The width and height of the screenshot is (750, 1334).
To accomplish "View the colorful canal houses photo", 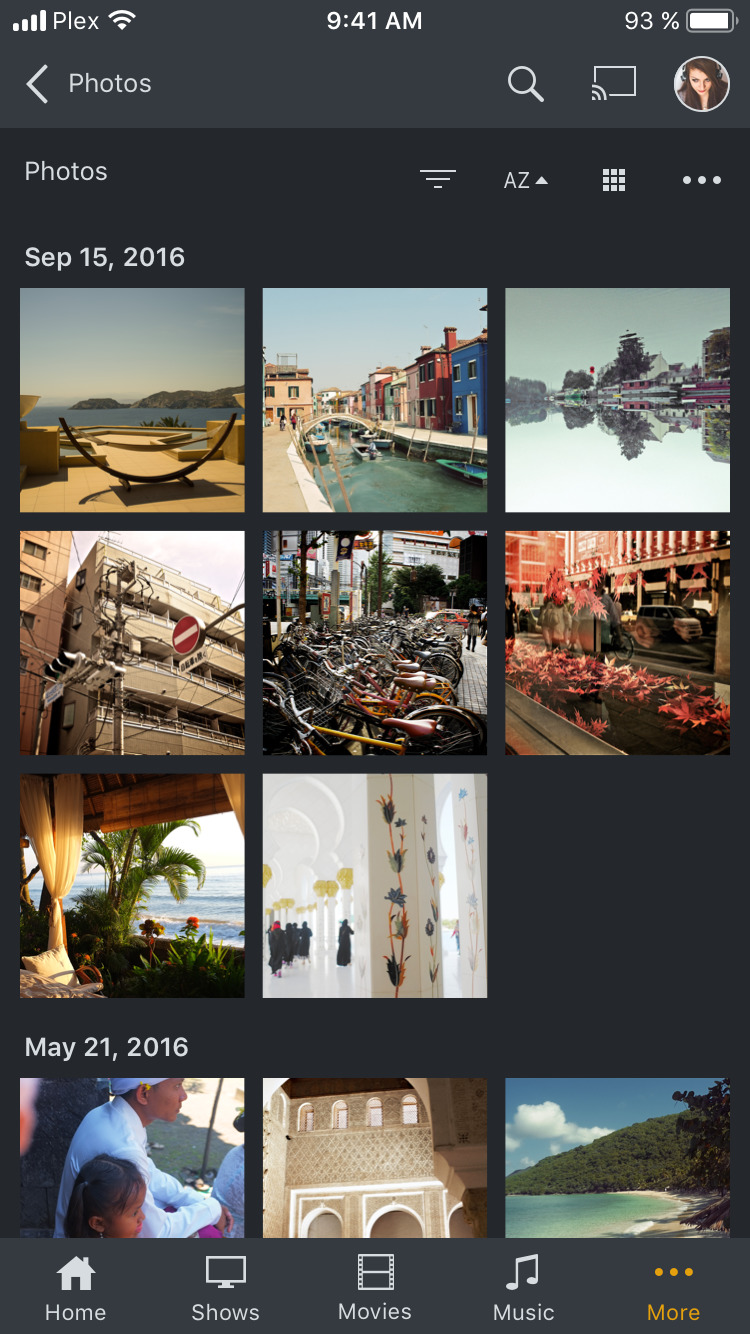I will pos(375,400).
